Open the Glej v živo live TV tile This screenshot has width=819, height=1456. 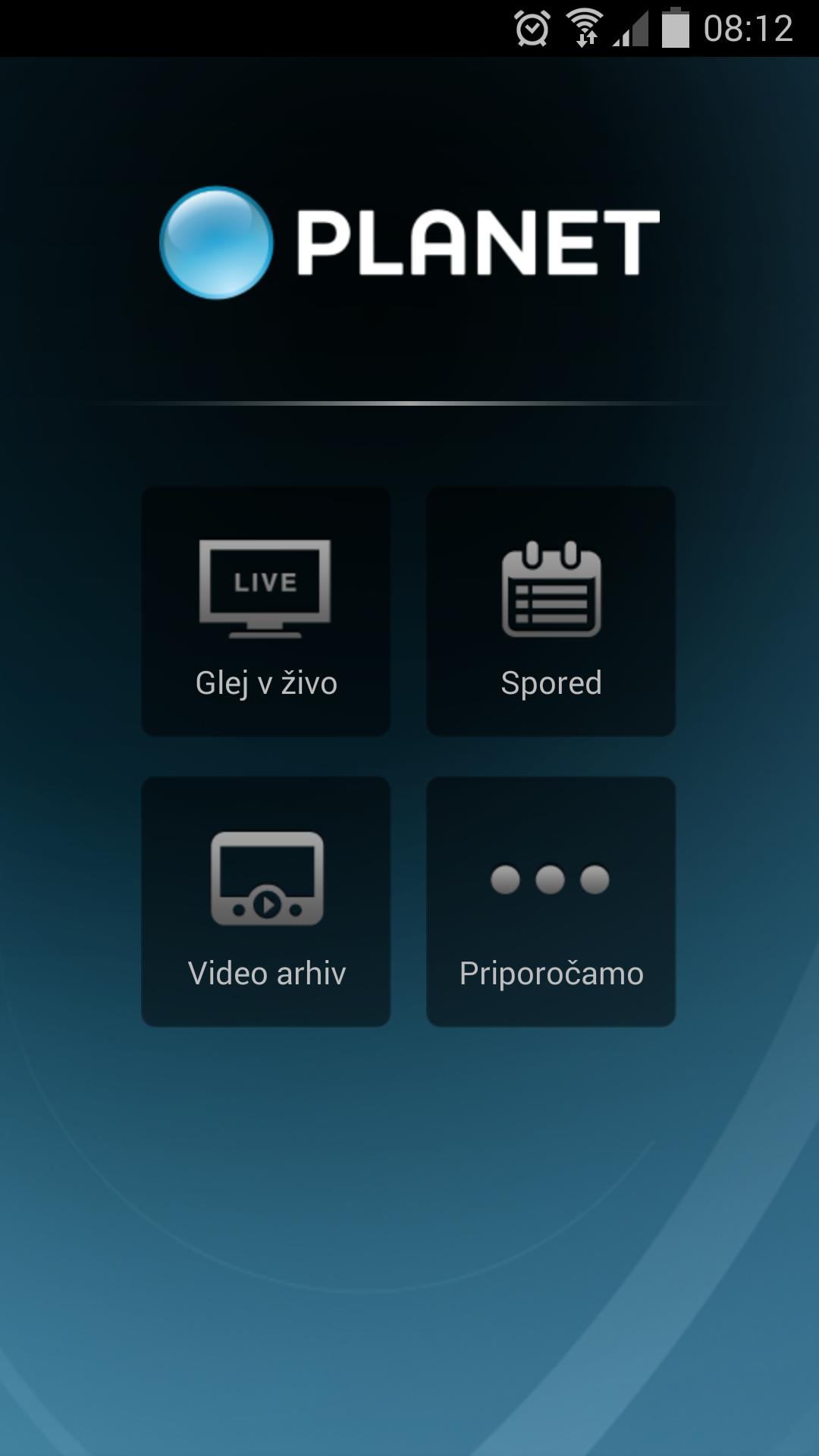pos(266,611)
